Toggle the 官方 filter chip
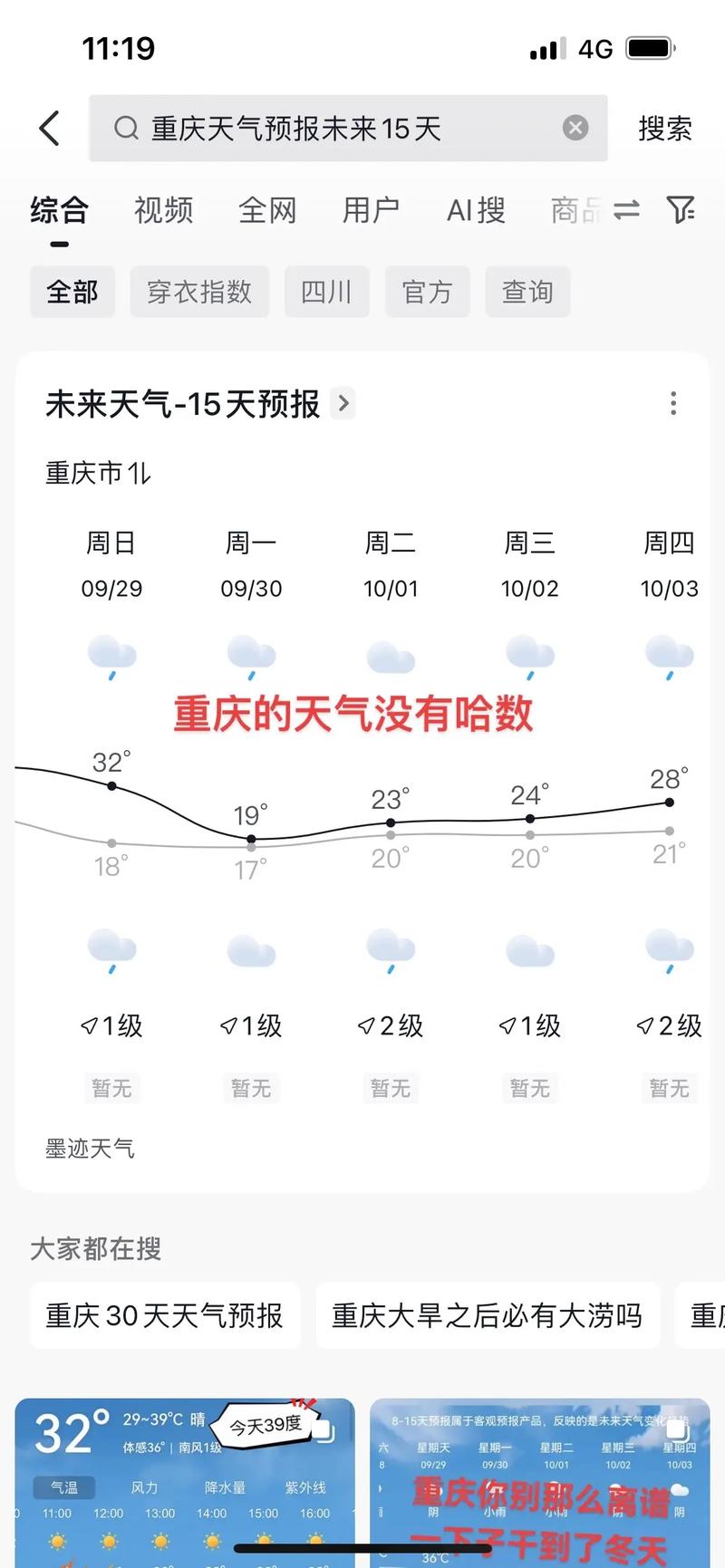 tap(427, 292)
